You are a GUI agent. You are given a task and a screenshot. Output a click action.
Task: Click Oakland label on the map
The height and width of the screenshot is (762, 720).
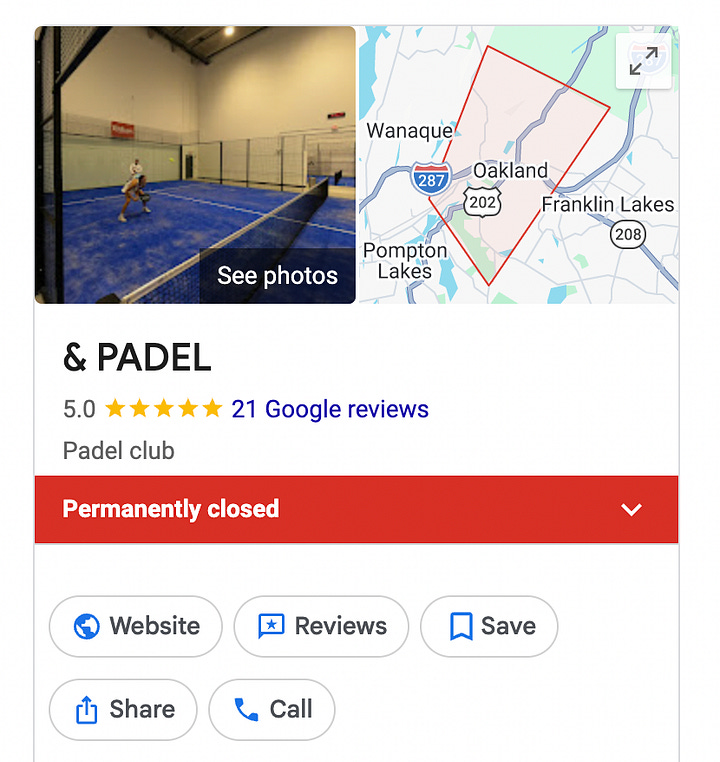pyautogui.click(x=511, y=172)
